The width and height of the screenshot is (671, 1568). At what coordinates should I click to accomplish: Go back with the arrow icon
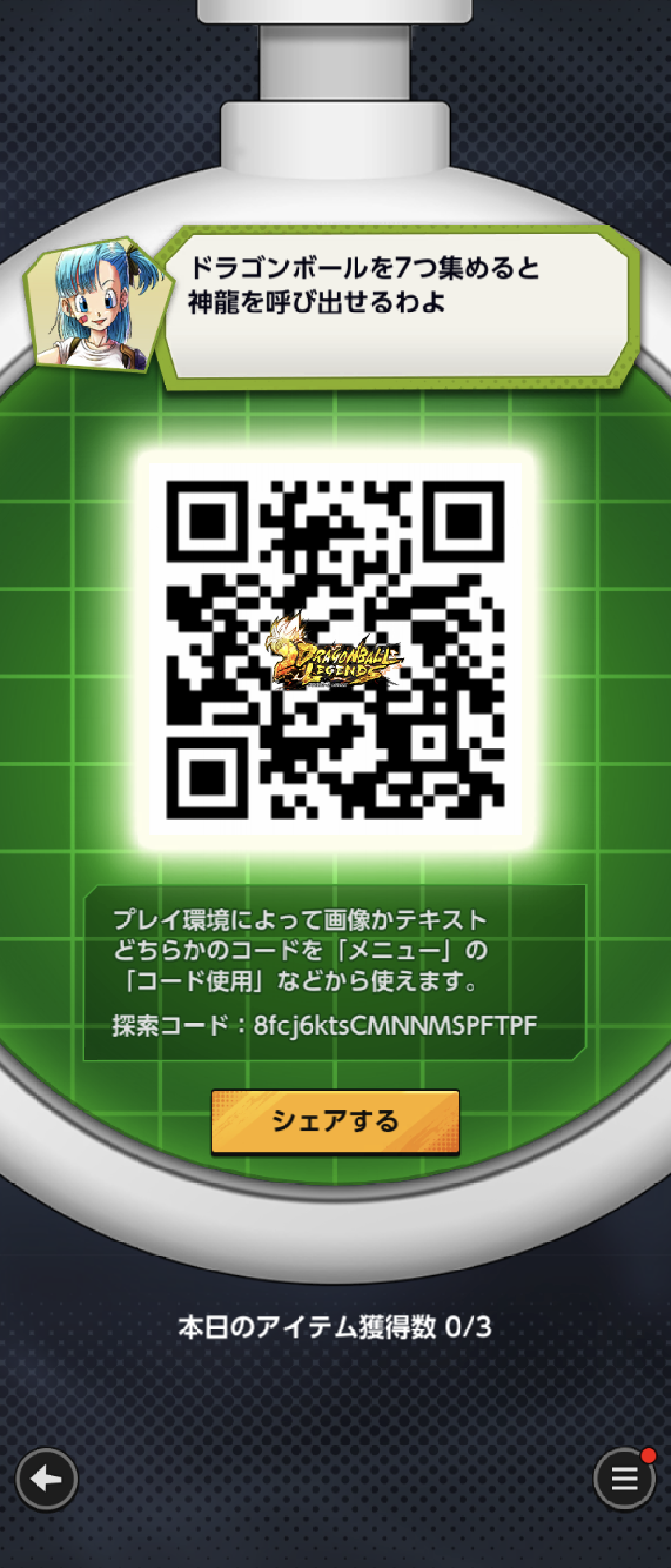[x=47, y=1479]
